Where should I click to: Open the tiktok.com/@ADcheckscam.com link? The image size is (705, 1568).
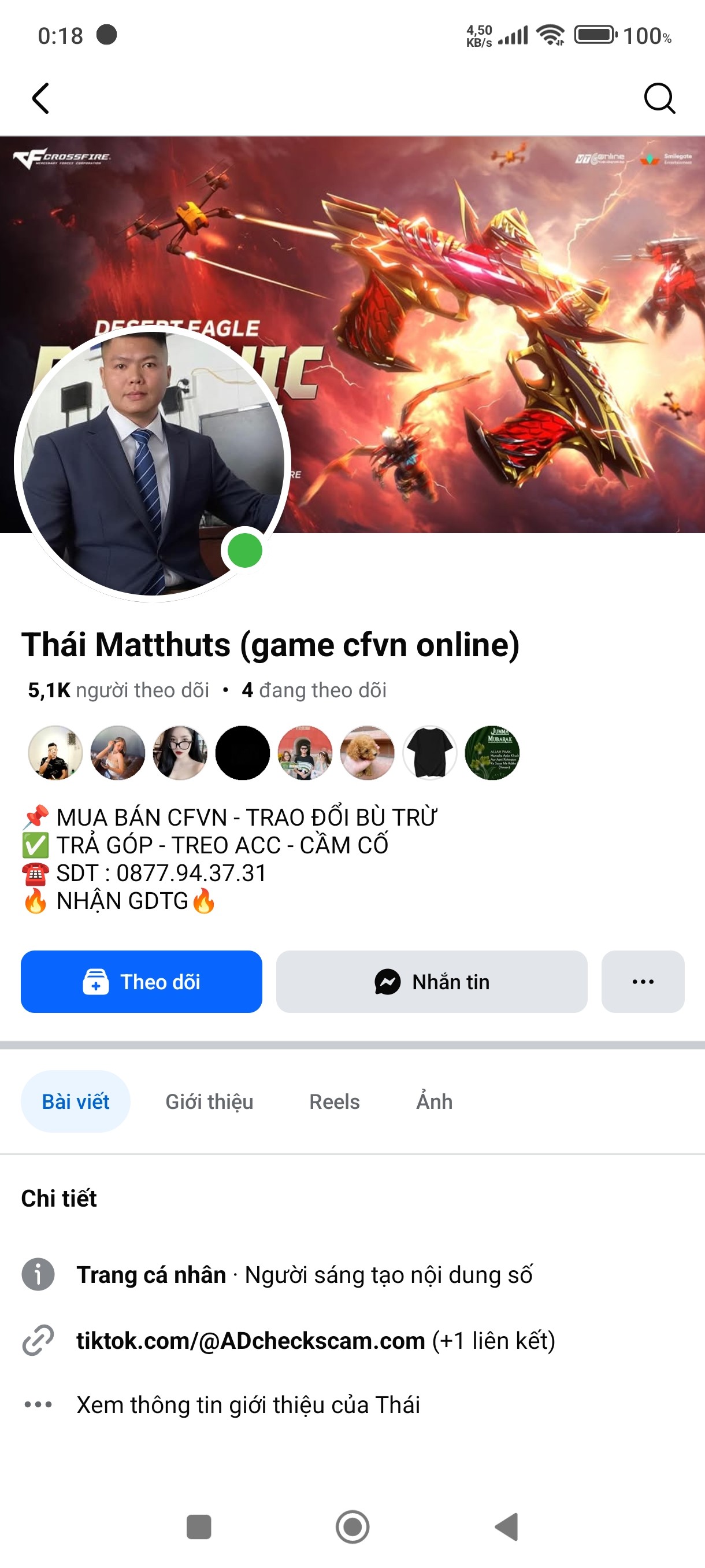[x=250, y=1340]
